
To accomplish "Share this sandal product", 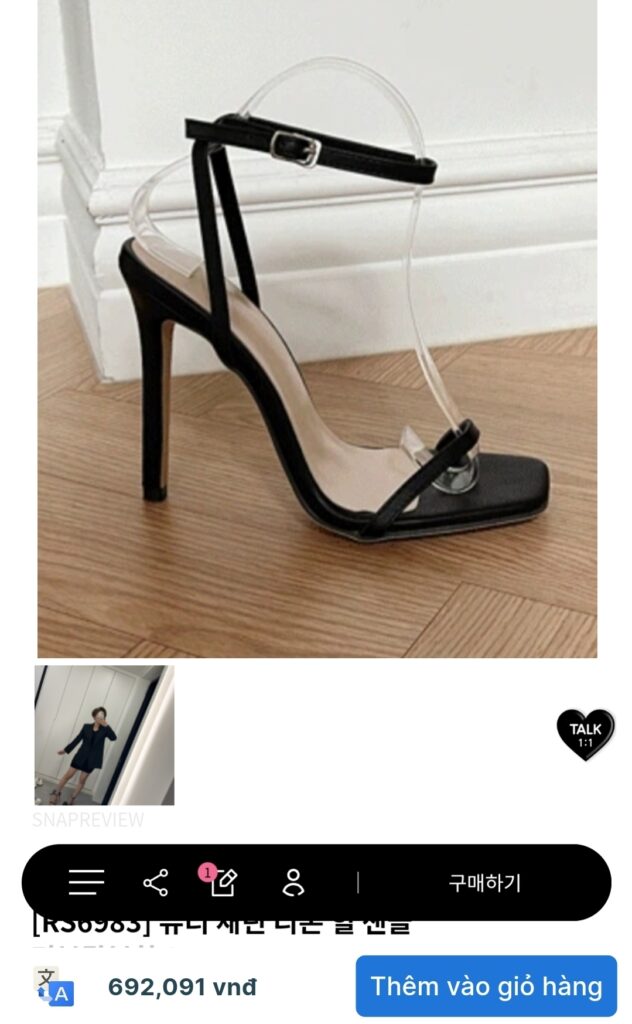I will [155, 882].
